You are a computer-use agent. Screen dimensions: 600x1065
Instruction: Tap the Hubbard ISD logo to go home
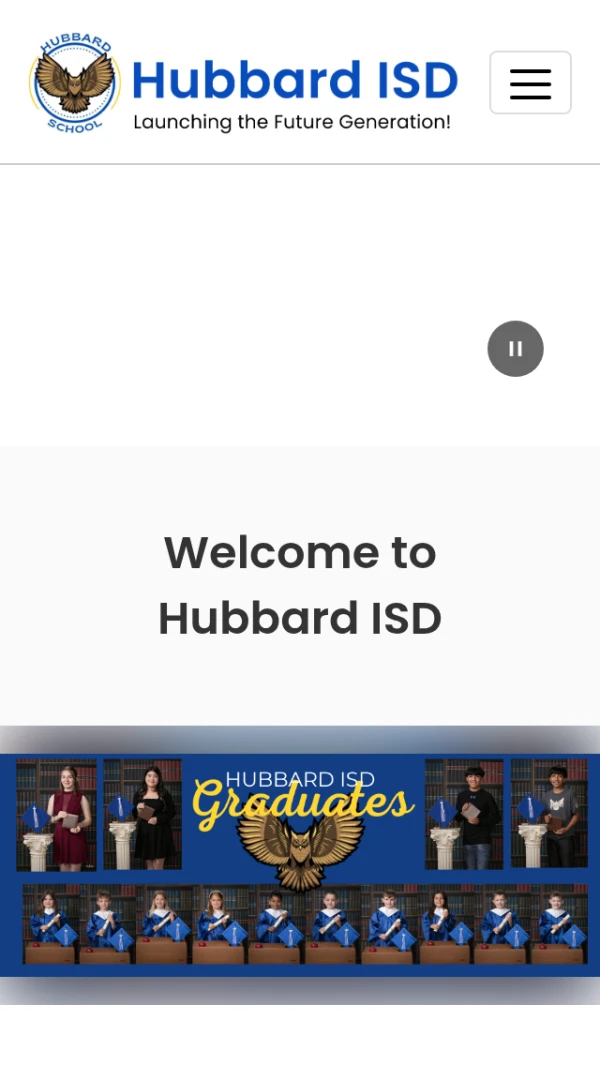click(243, 84)
